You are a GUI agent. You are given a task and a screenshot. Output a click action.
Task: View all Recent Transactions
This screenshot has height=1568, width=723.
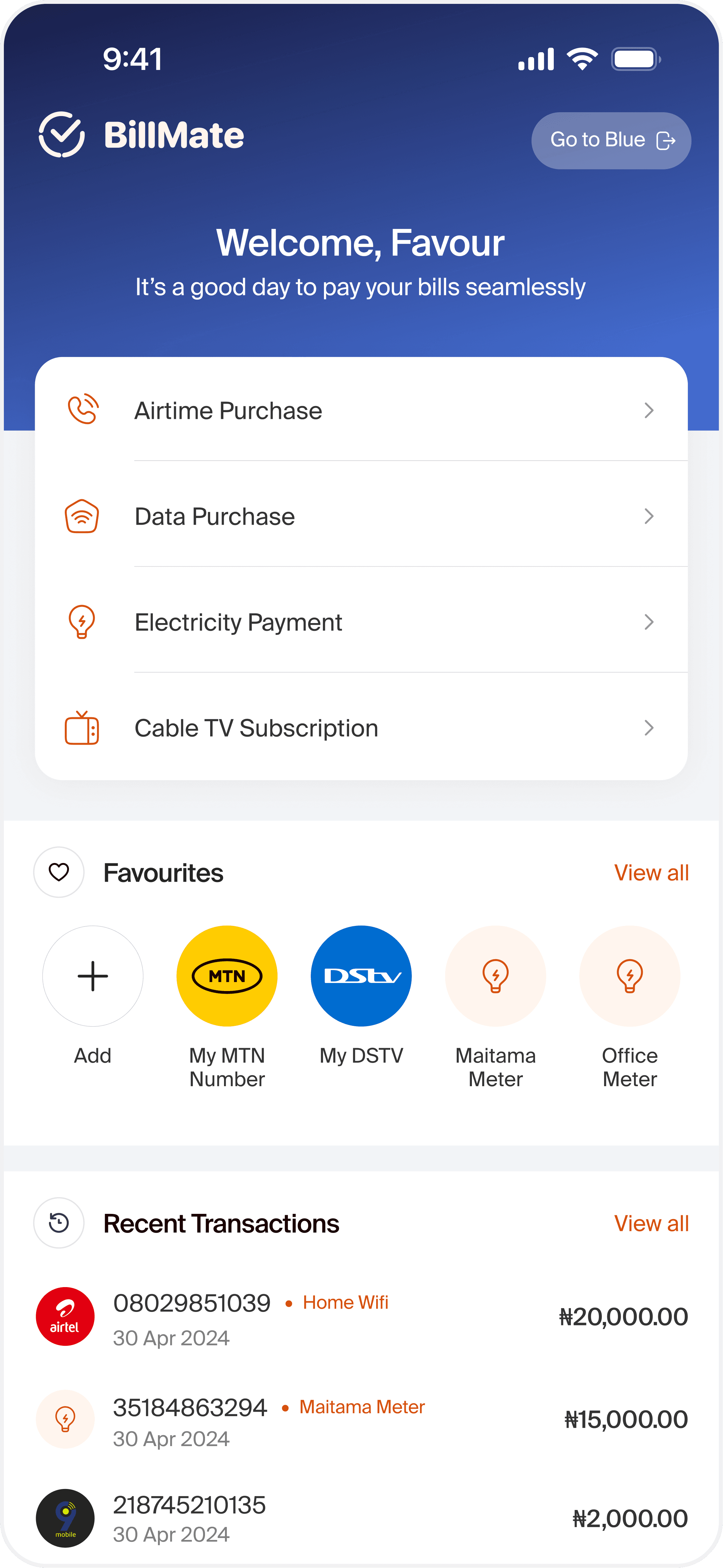coord(650,1224)
